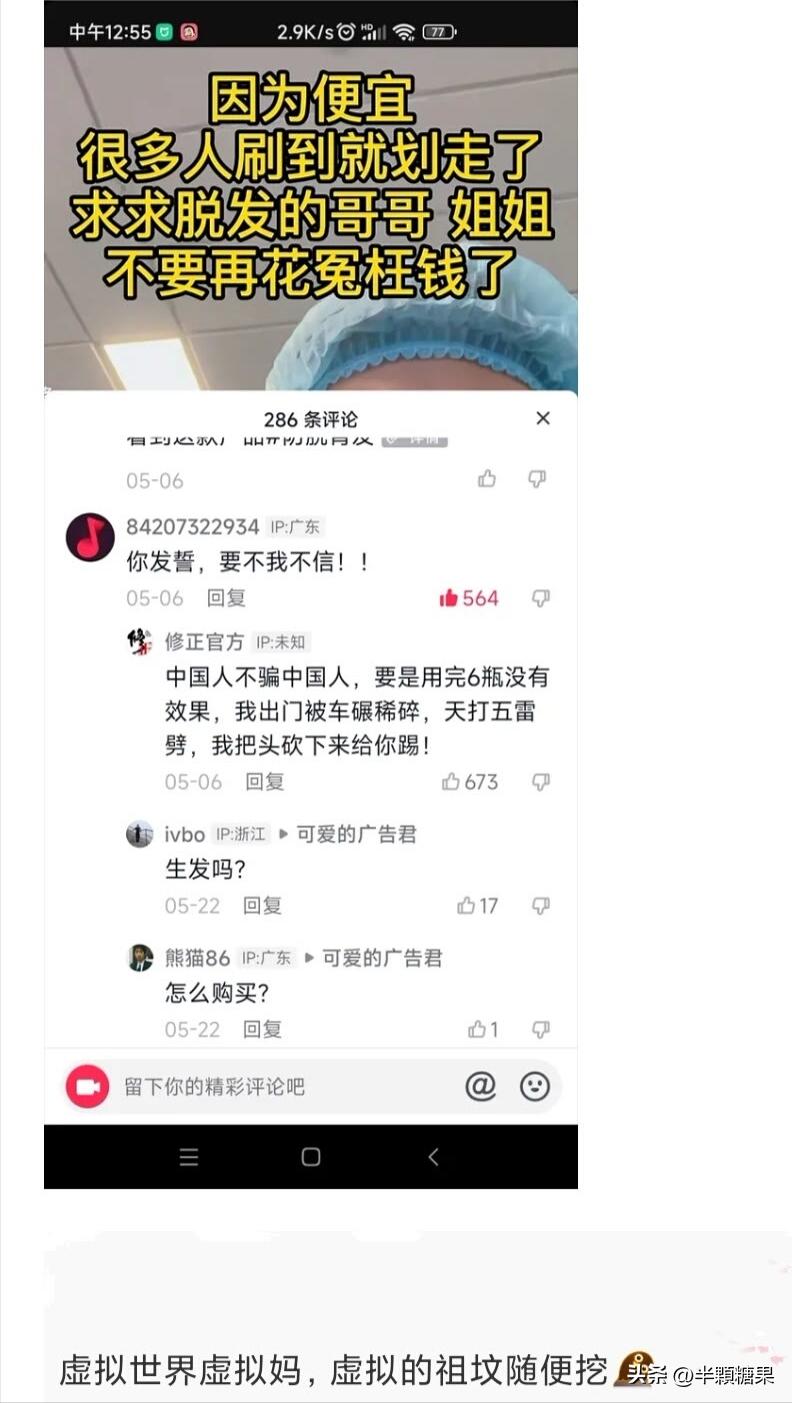Tap the thumbs-down icon on 修正官方's comment

541,782
